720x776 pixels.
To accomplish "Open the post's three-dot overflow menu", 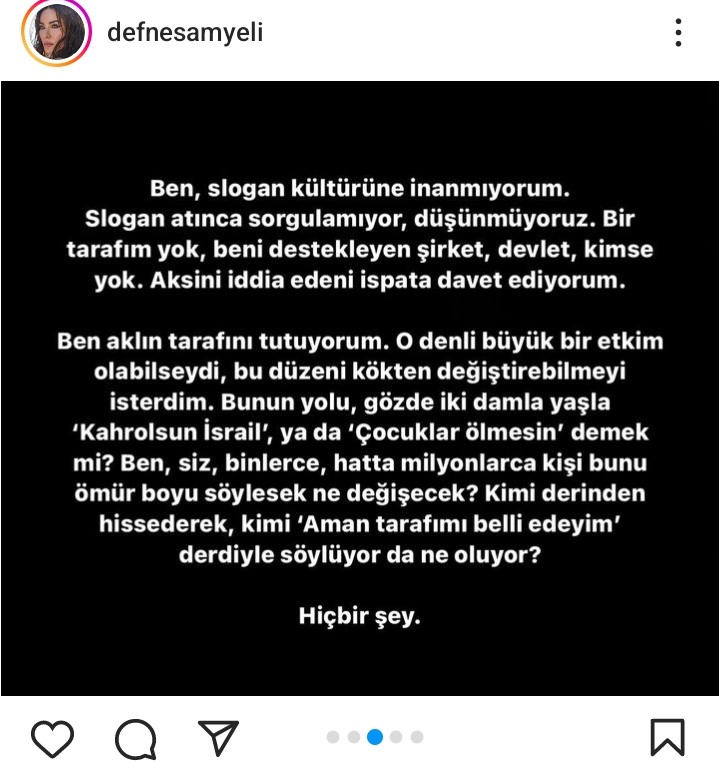I will pos(679,34).
